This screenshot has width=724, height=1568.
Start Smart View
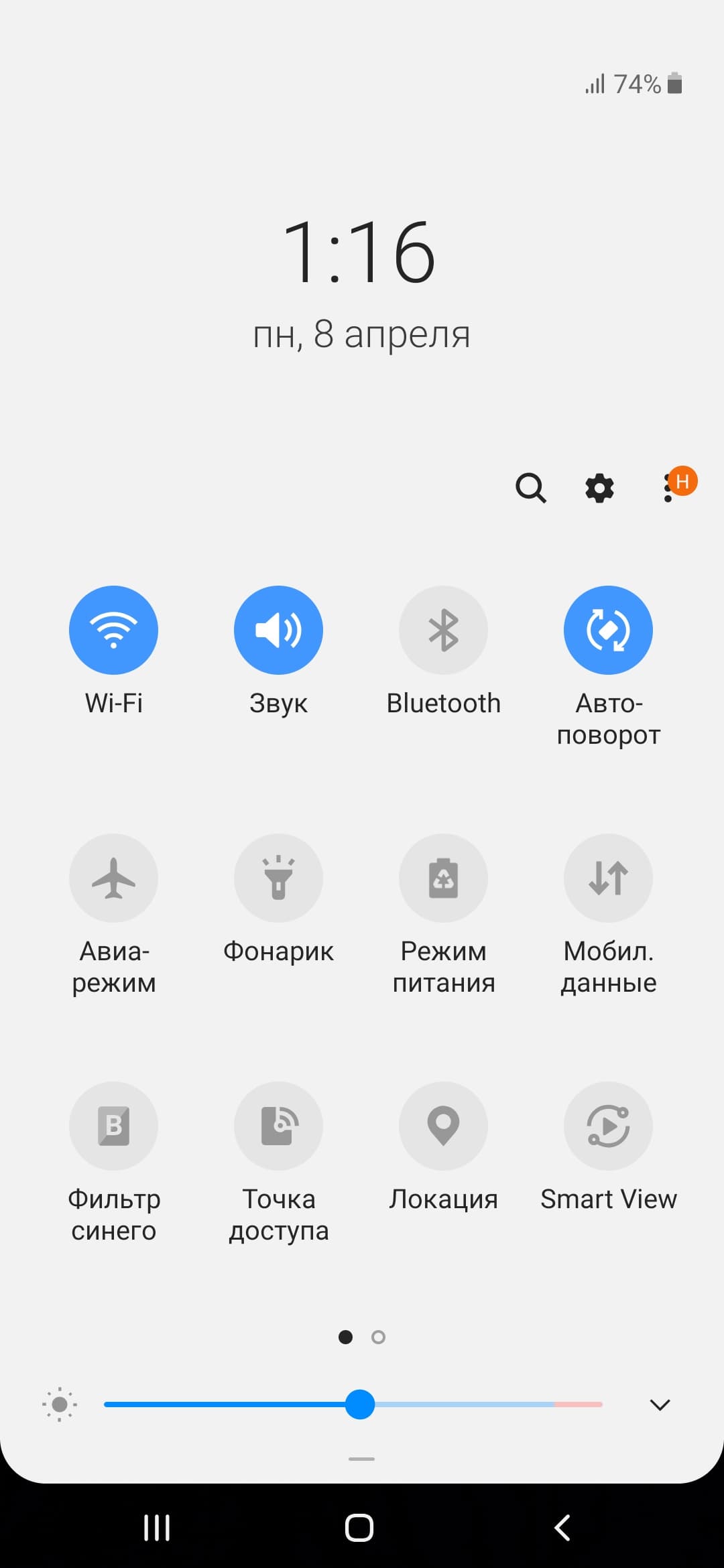(608, 1126)
